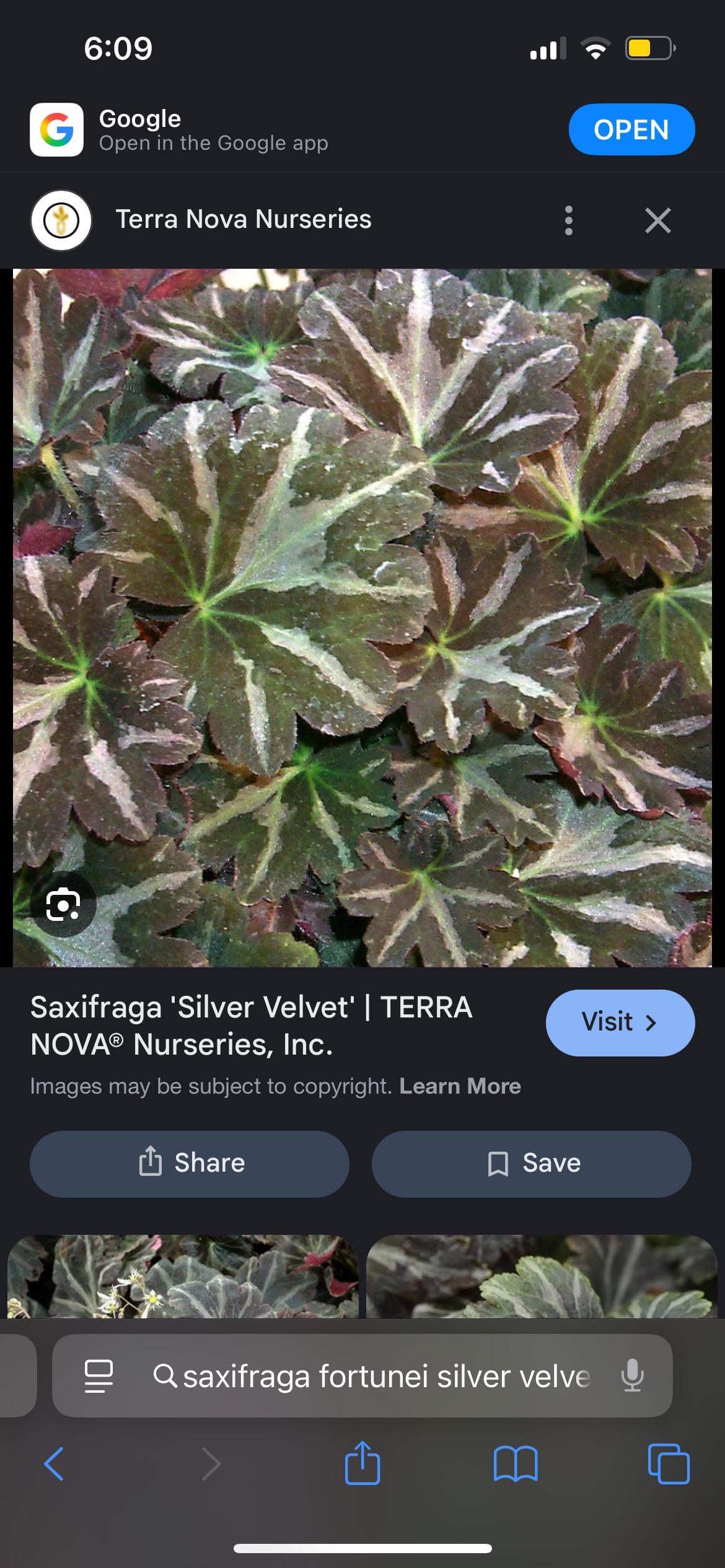Open the three-dot overflow menu
This screenshot has height=1568, width=725.
569,220
